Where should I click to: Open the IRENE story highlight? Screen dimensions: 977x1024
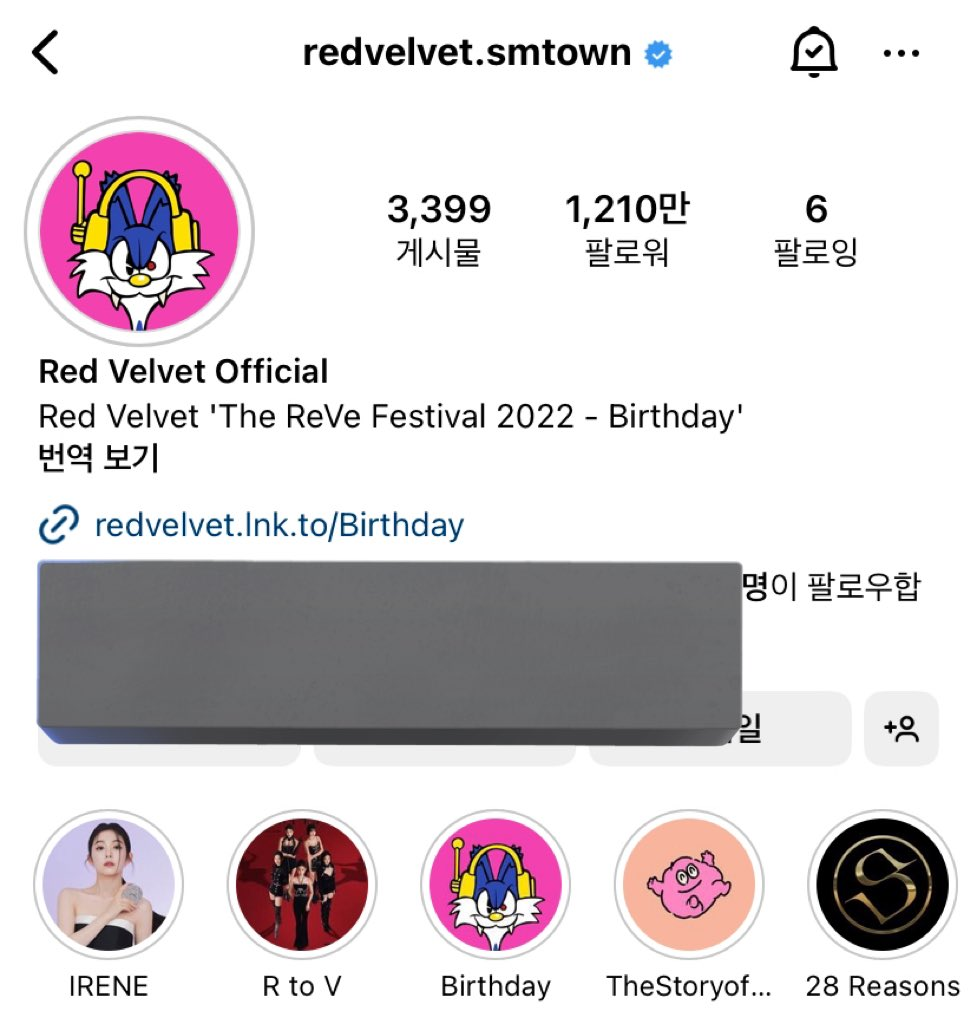click(109, 884)
